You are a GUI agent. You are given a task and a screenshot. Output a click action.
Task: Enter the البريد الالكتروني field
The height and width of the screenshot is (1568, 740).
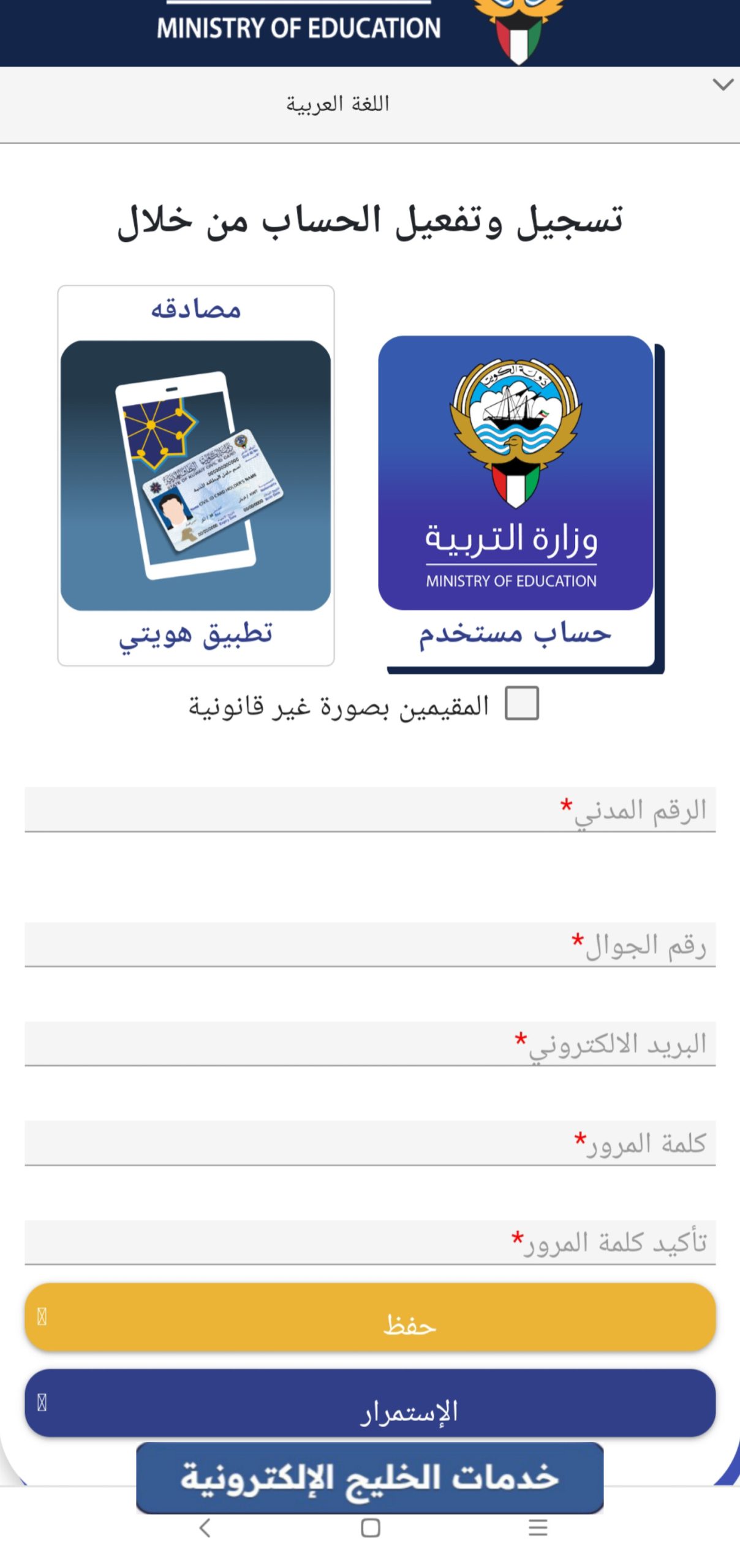369,1044
